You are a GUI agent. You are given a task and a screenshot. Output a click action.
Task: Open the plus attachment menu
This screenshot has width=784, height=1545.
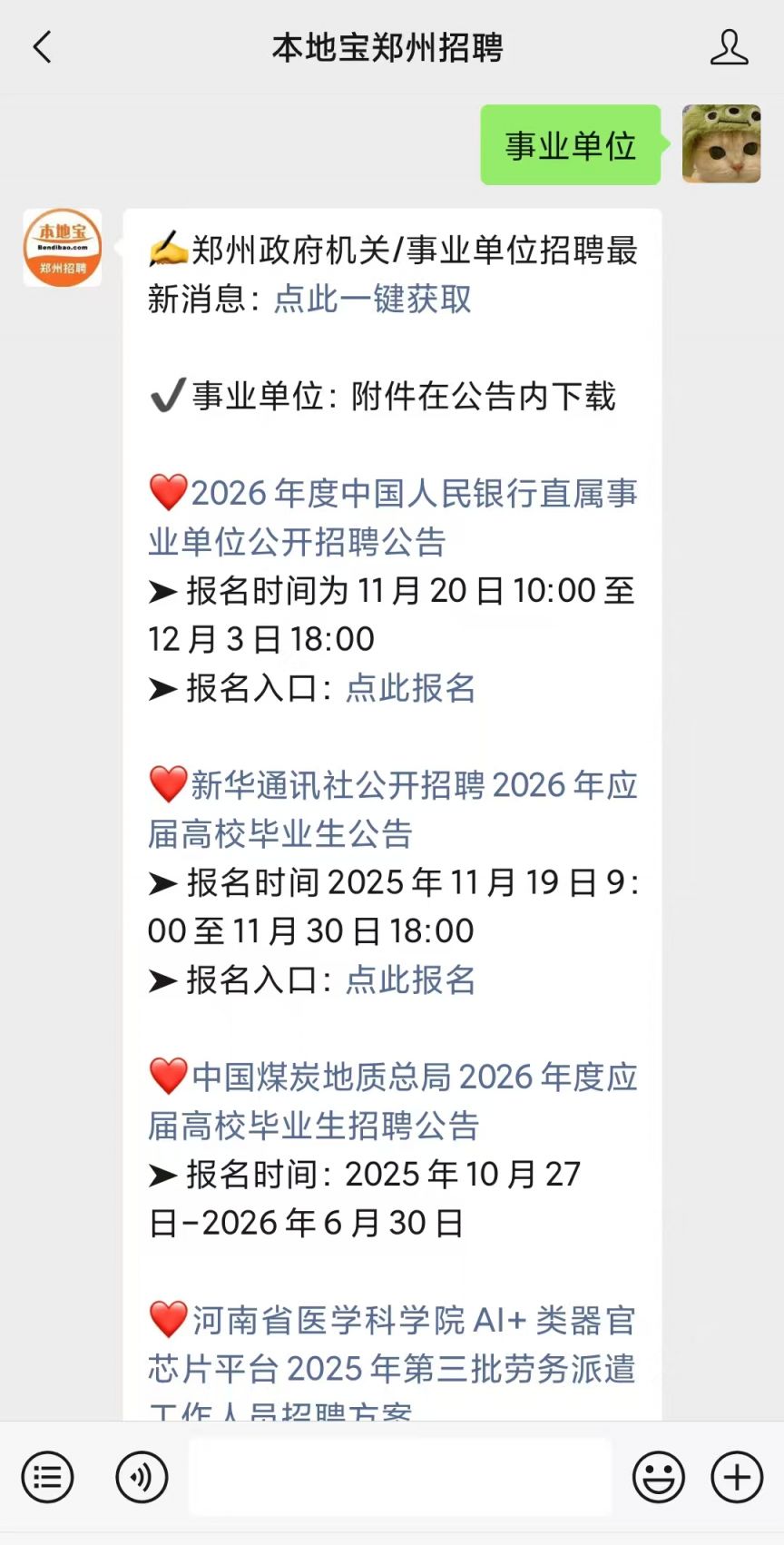pos(736,1477)
